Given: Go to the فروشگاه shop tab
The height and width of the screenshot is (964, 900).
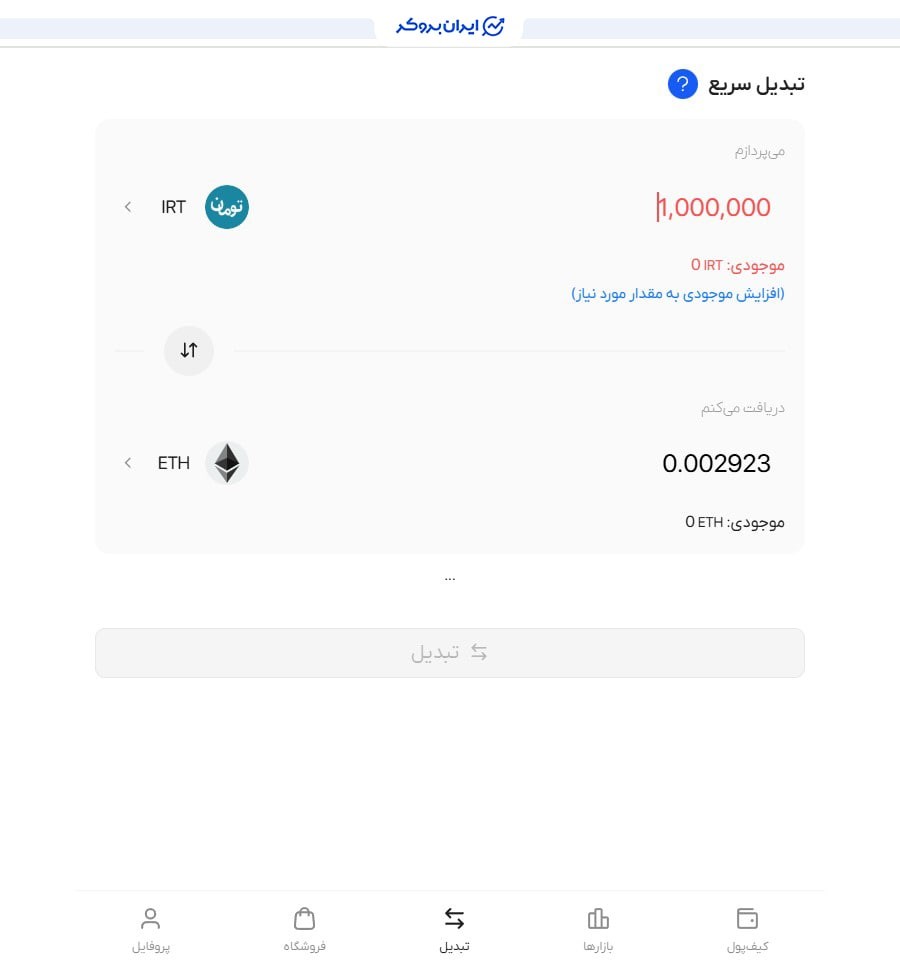Looking at the screenshot, I should tap(305, 928).
